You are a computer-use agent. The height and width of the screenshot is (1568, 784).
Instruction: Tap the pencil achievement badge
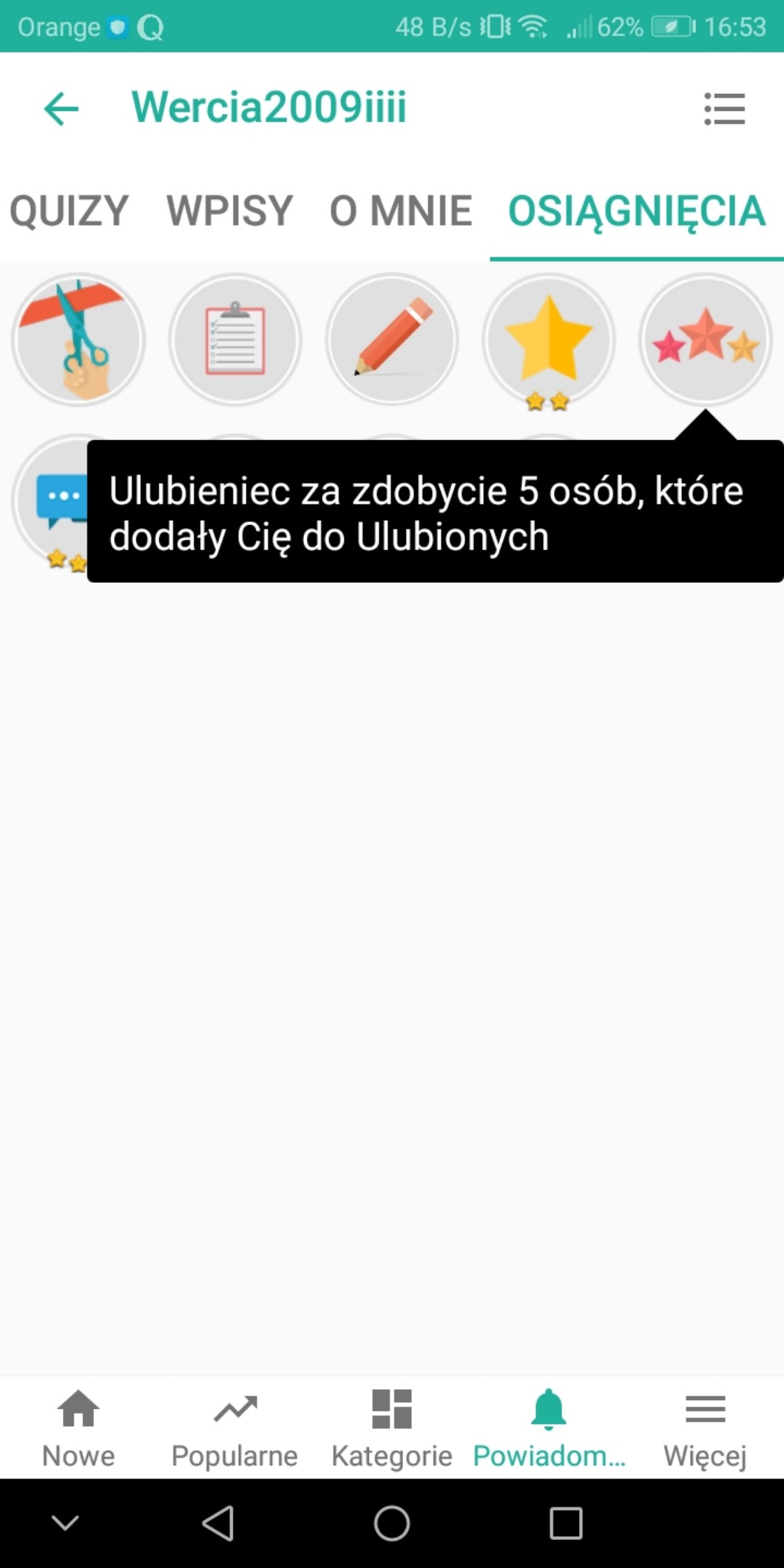[392, 340]
